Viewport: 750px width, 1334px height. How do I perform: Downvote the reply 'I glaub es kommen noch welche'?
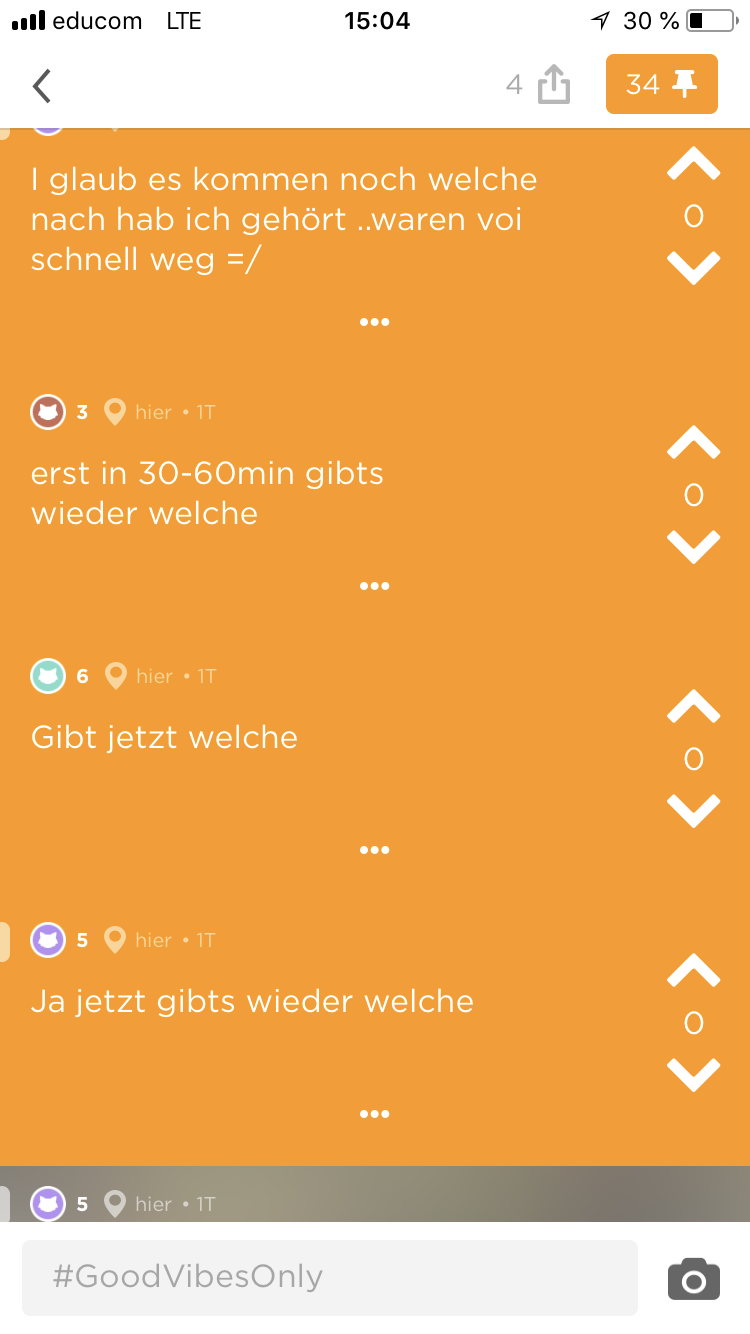point(693,266)
